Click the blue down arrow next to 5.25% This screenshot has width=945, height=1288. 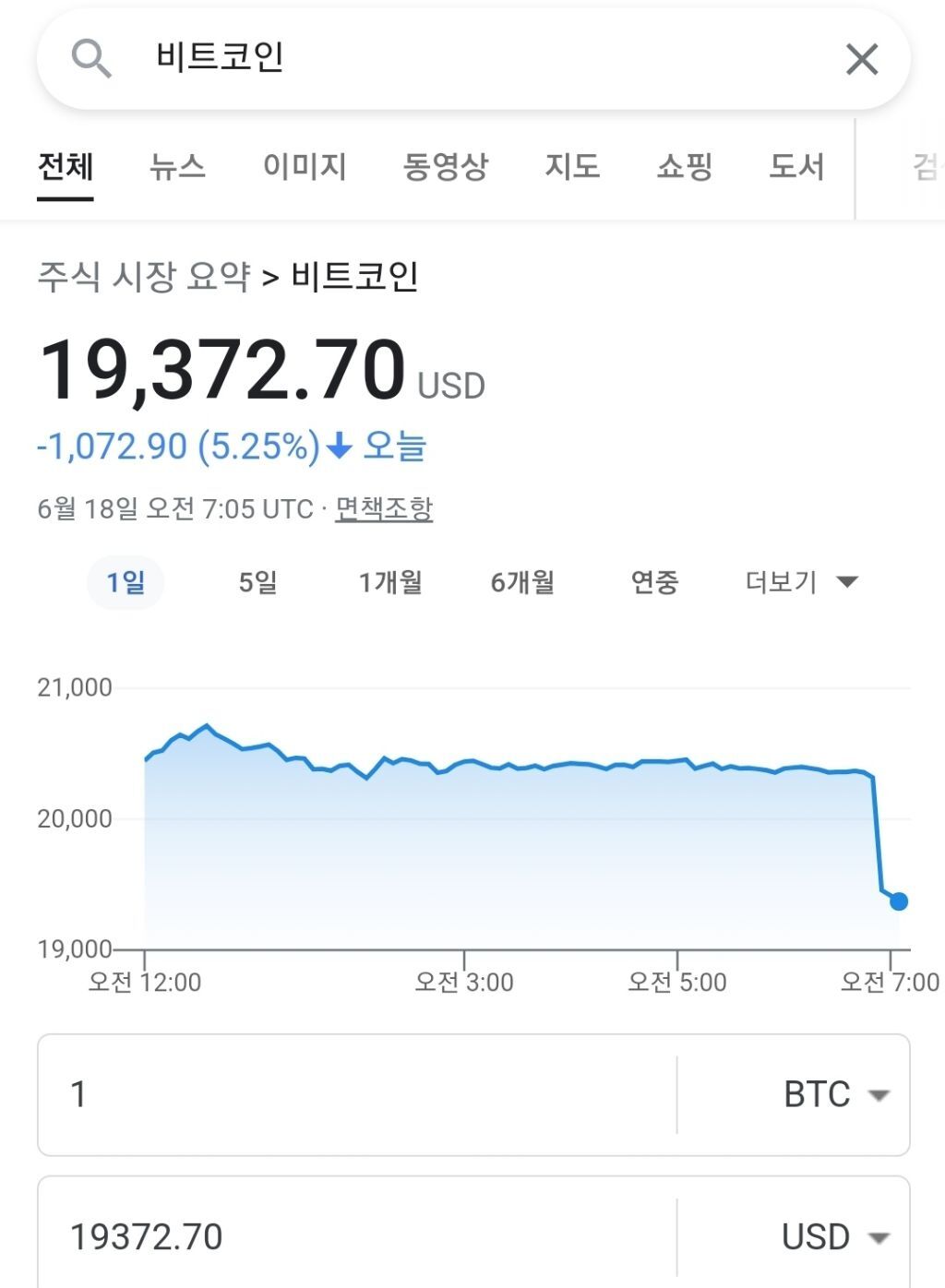coord(339,446)
